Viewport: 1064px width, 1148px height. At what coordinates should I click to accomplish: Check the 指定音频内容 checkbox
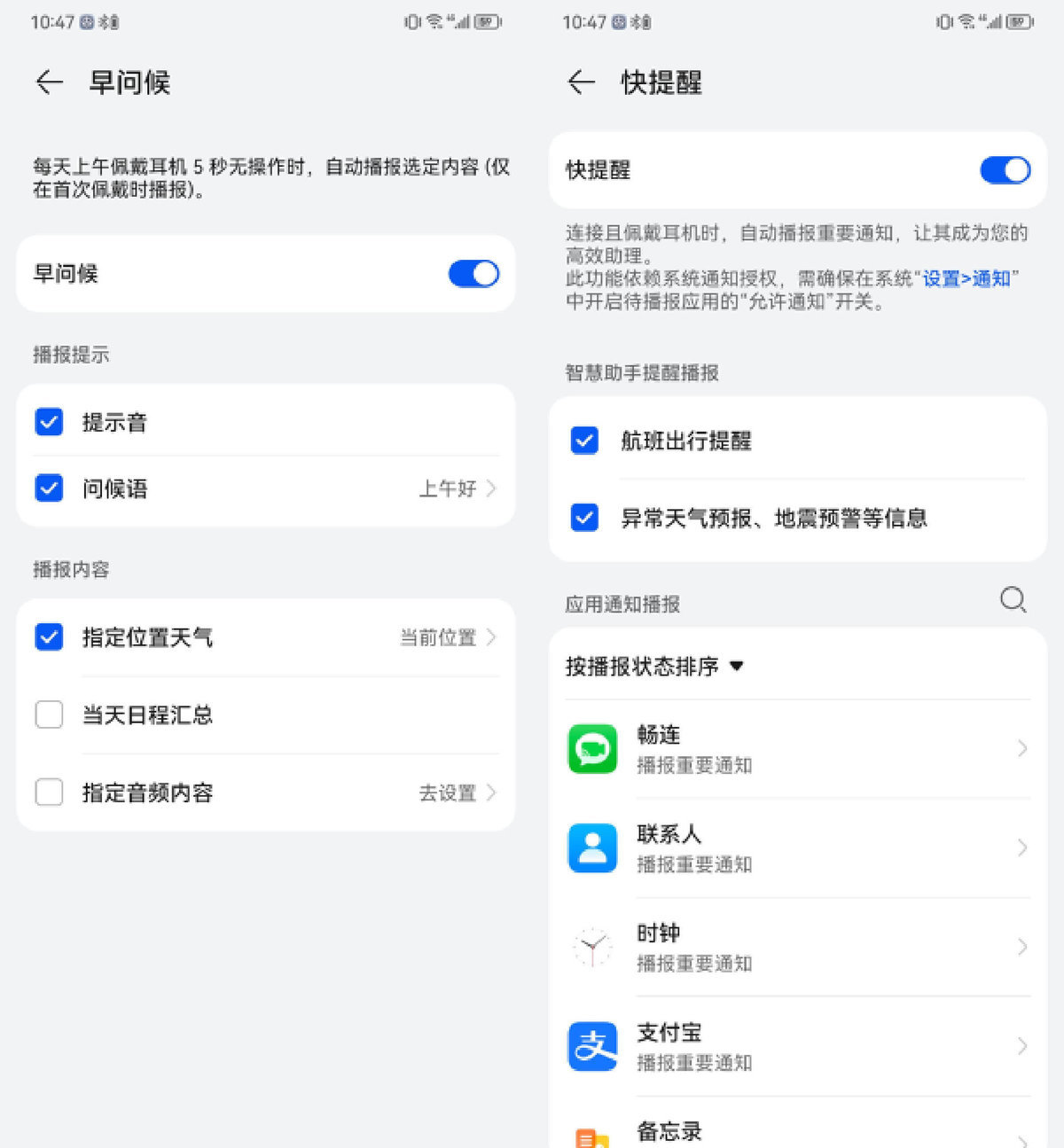50,792
